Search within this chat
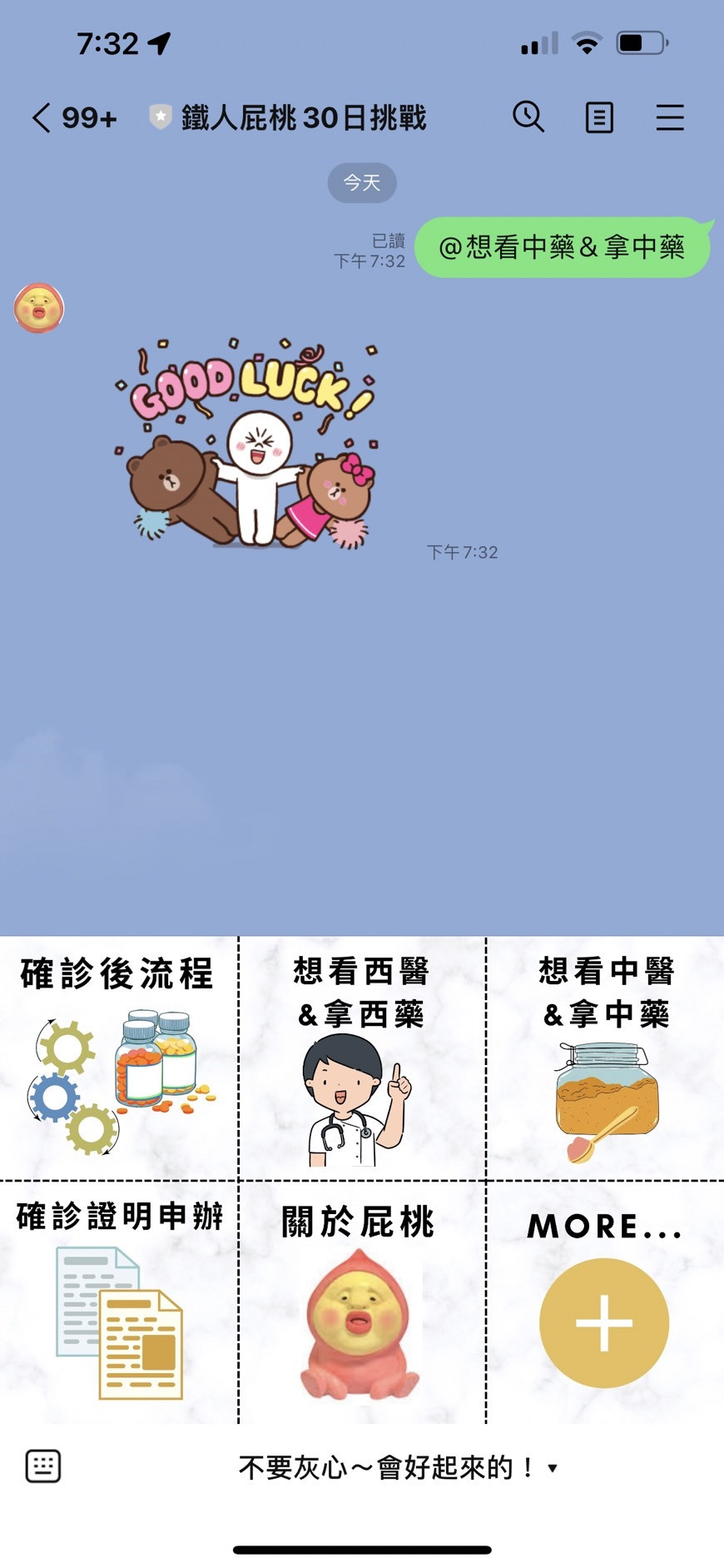This screenshot has height=1568, width=724. (528, 117)
